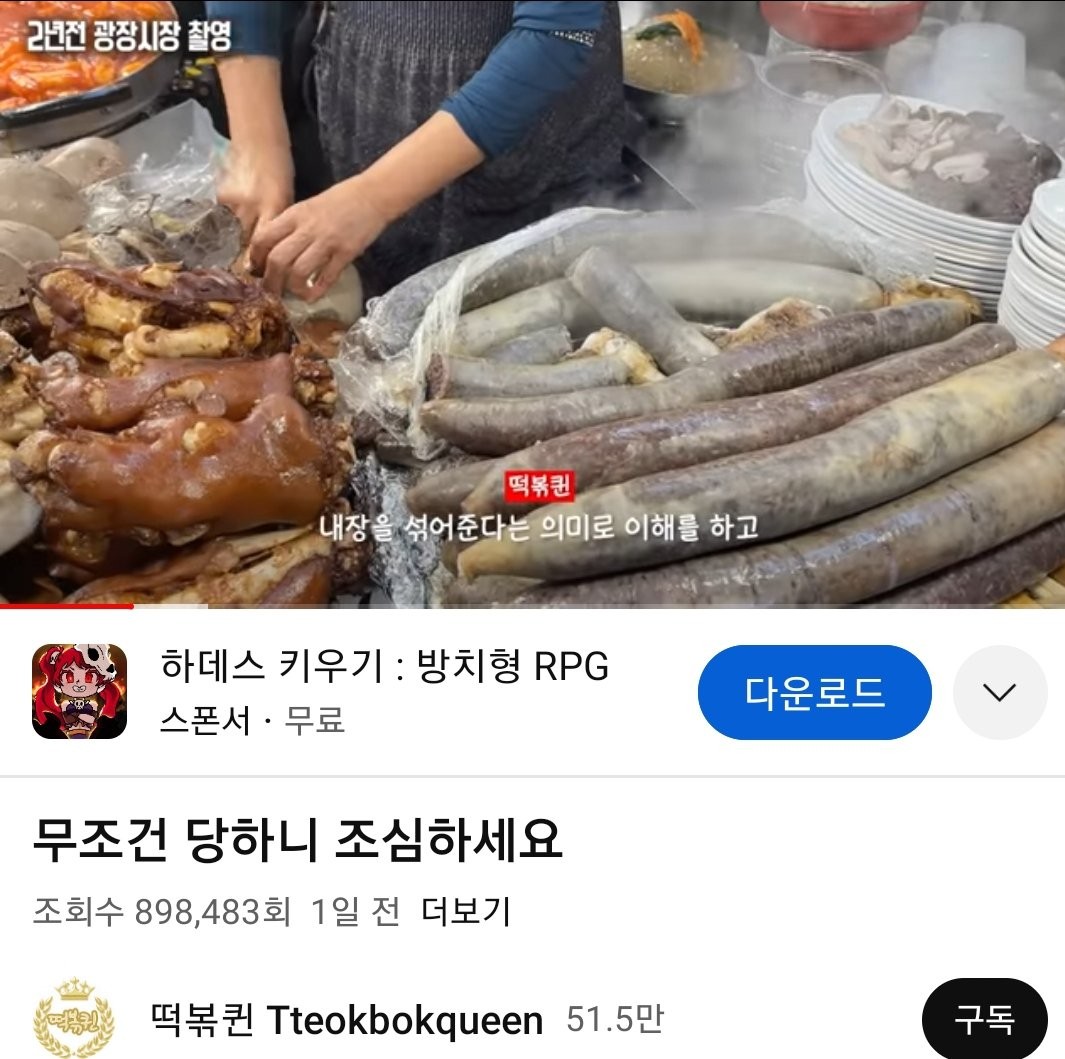
Task: Open the 하데스 키우기 sponsored ad
Action: pos(384,666)
